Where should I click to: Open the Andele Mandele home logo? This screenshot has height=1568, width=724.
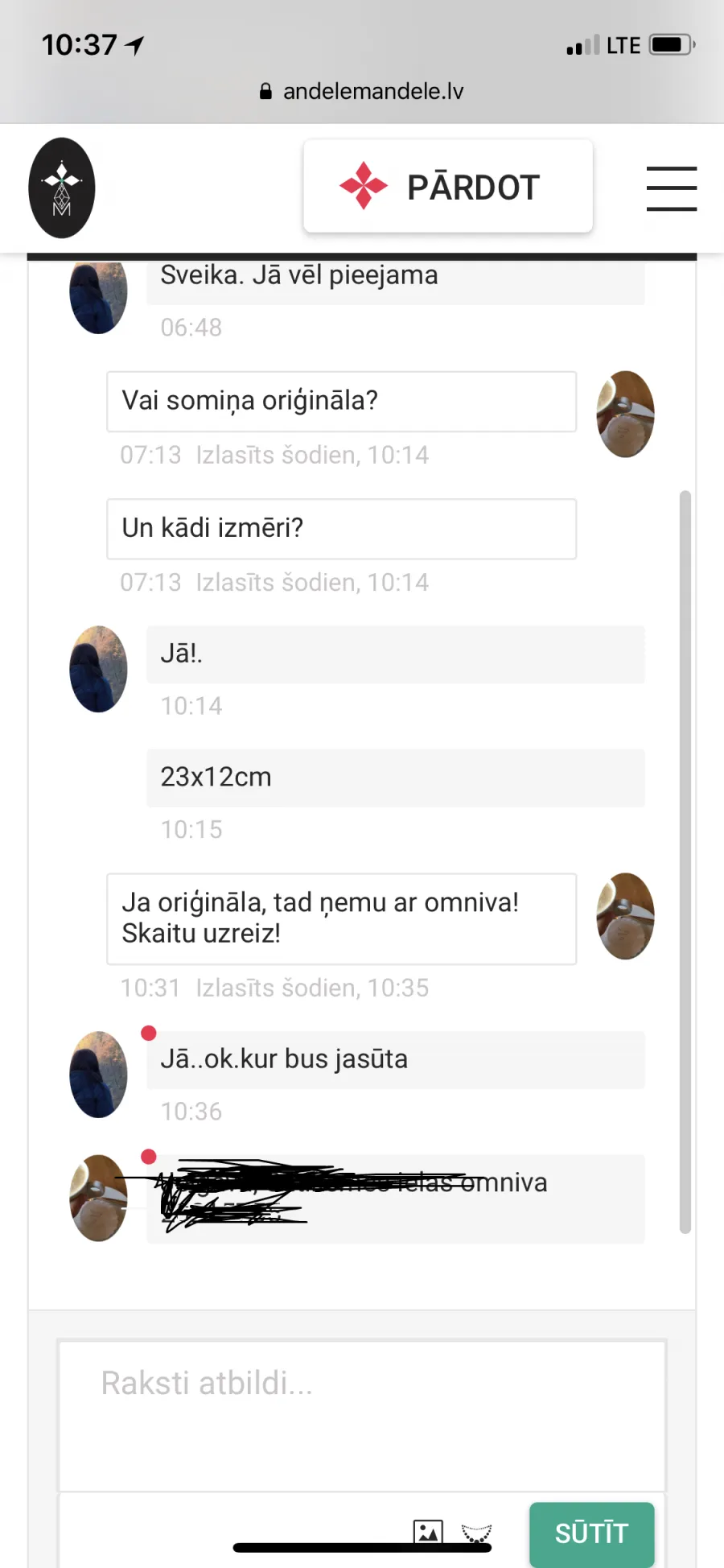point(62,188)
